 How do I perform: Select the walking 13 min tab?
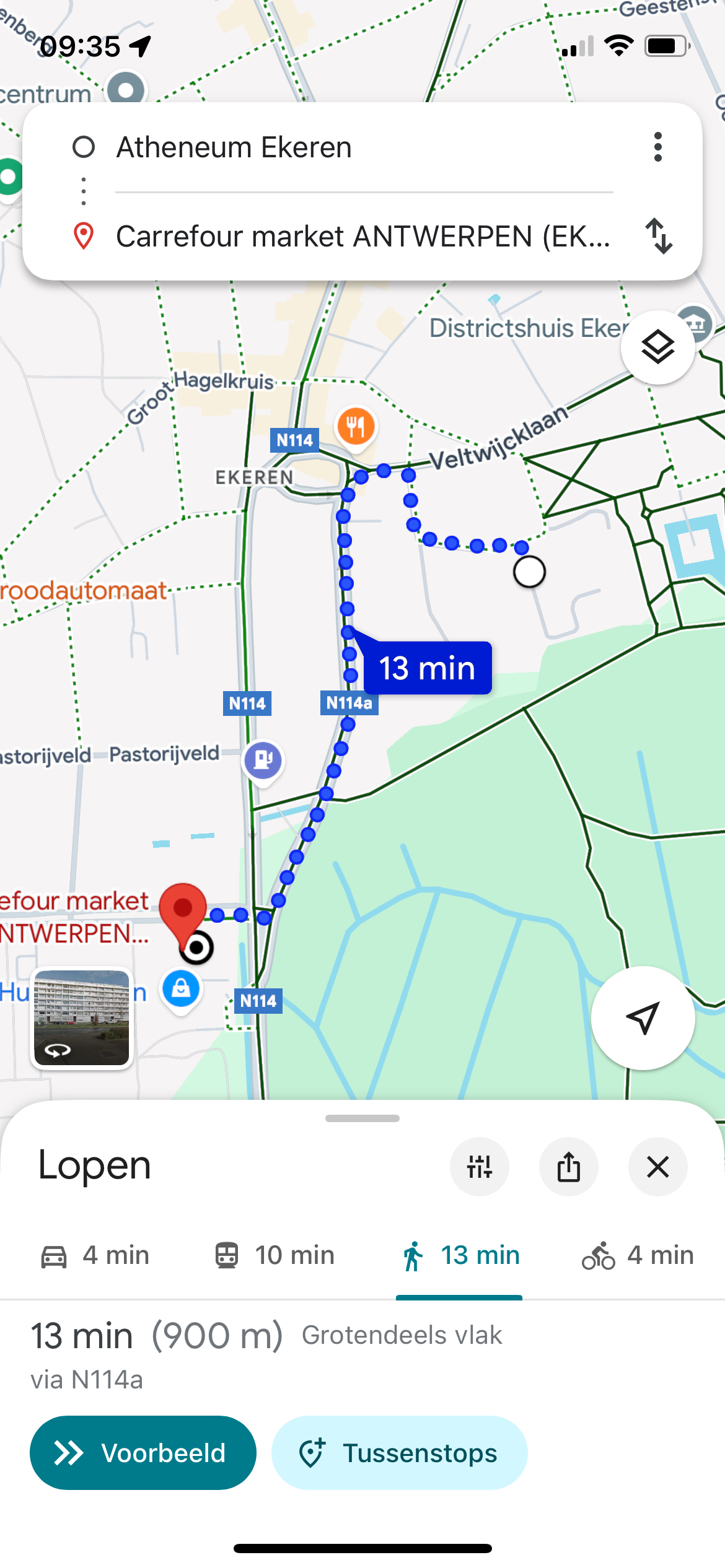(x=460, y=1256)
